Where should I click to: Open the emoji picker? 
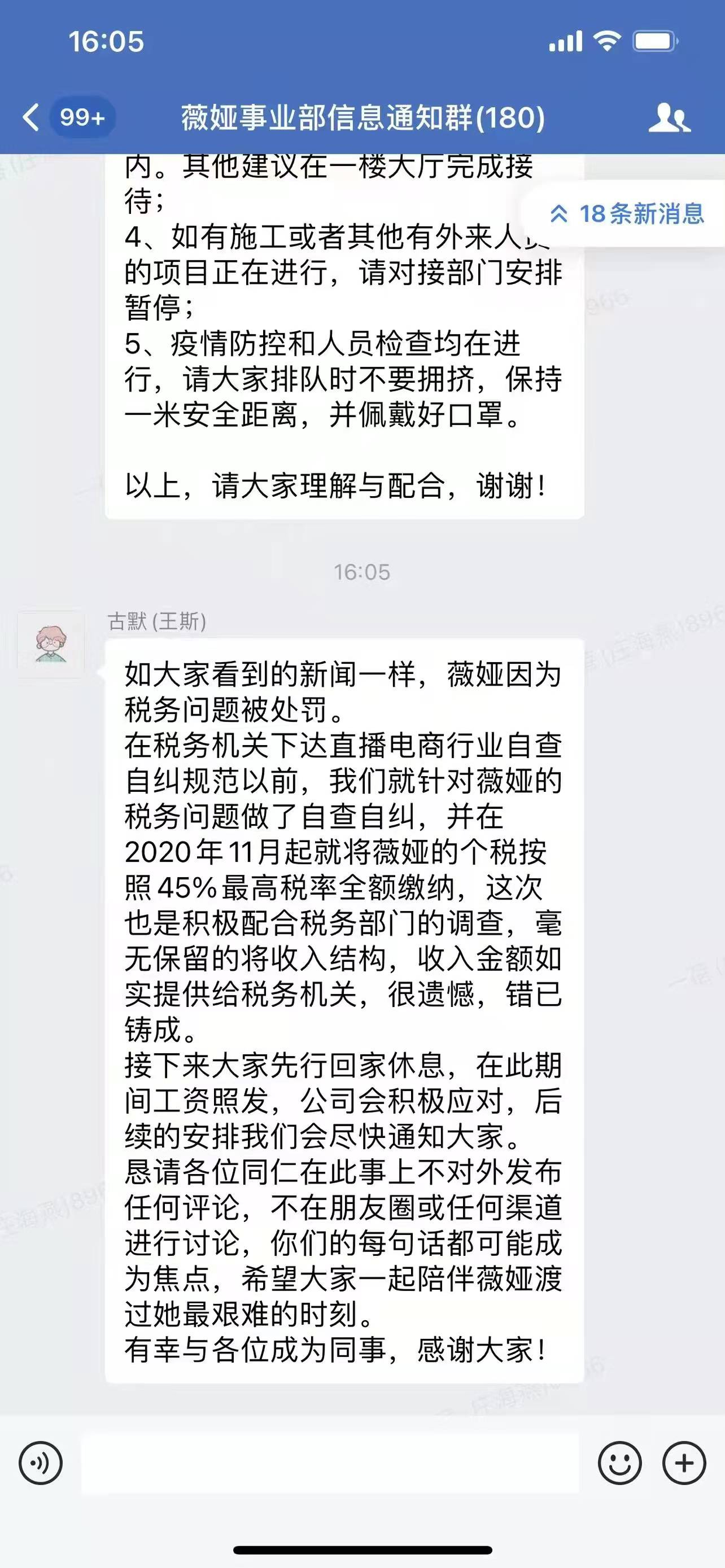tap(619, 1463)
